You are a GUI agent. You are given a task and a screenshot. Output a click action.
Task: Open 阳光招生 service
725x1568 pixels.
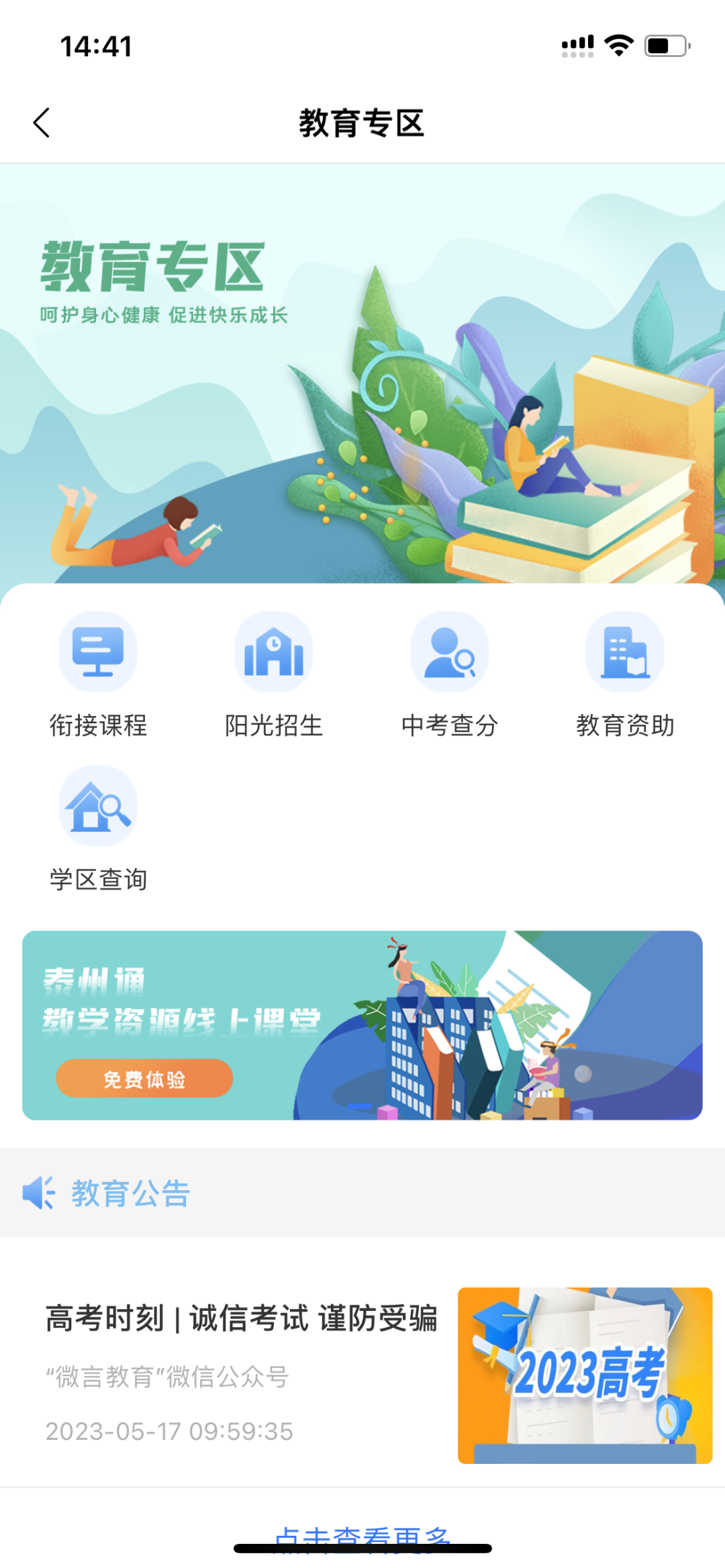click(x=273, y=674)
